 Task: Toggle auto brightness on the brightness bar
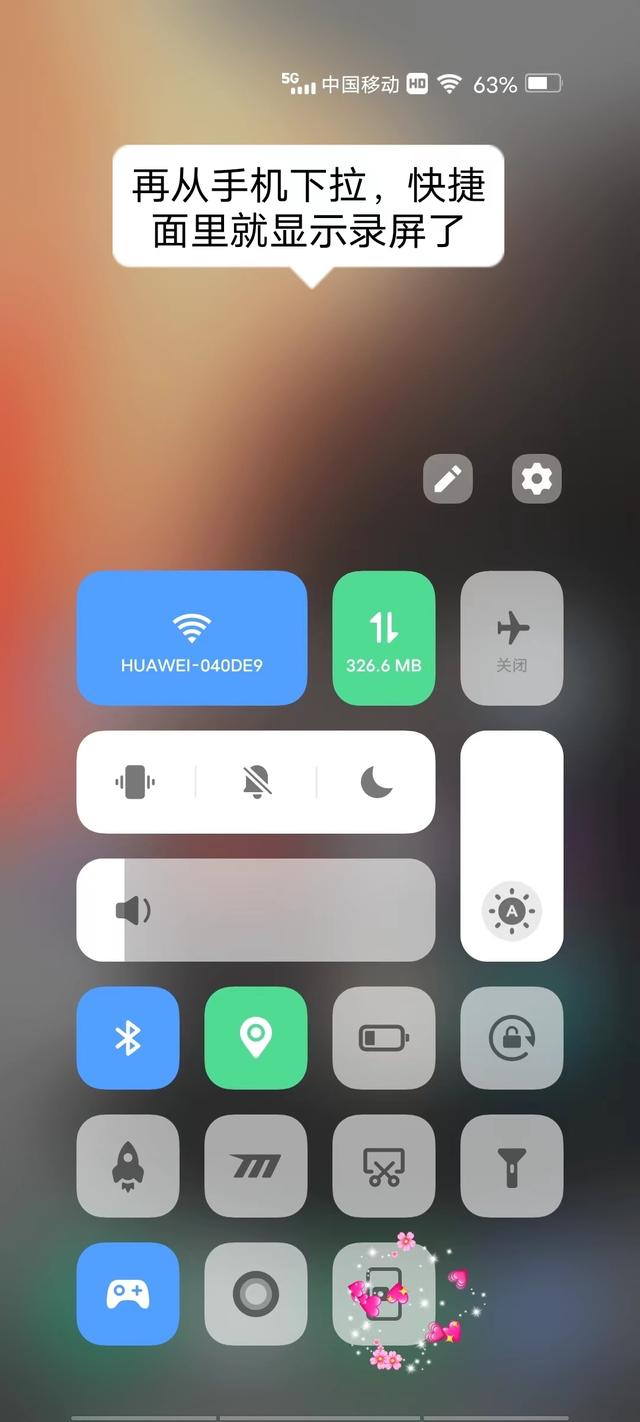(x=512, y=911)
